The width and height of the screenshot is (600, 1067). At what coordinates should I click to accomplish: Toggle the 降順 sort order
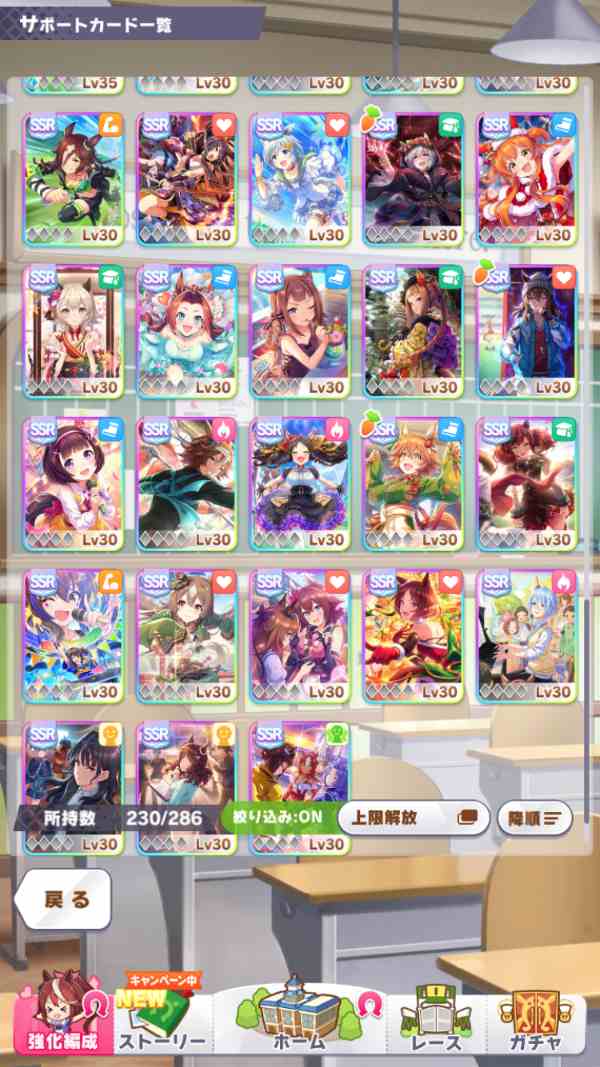pos(534,818)
